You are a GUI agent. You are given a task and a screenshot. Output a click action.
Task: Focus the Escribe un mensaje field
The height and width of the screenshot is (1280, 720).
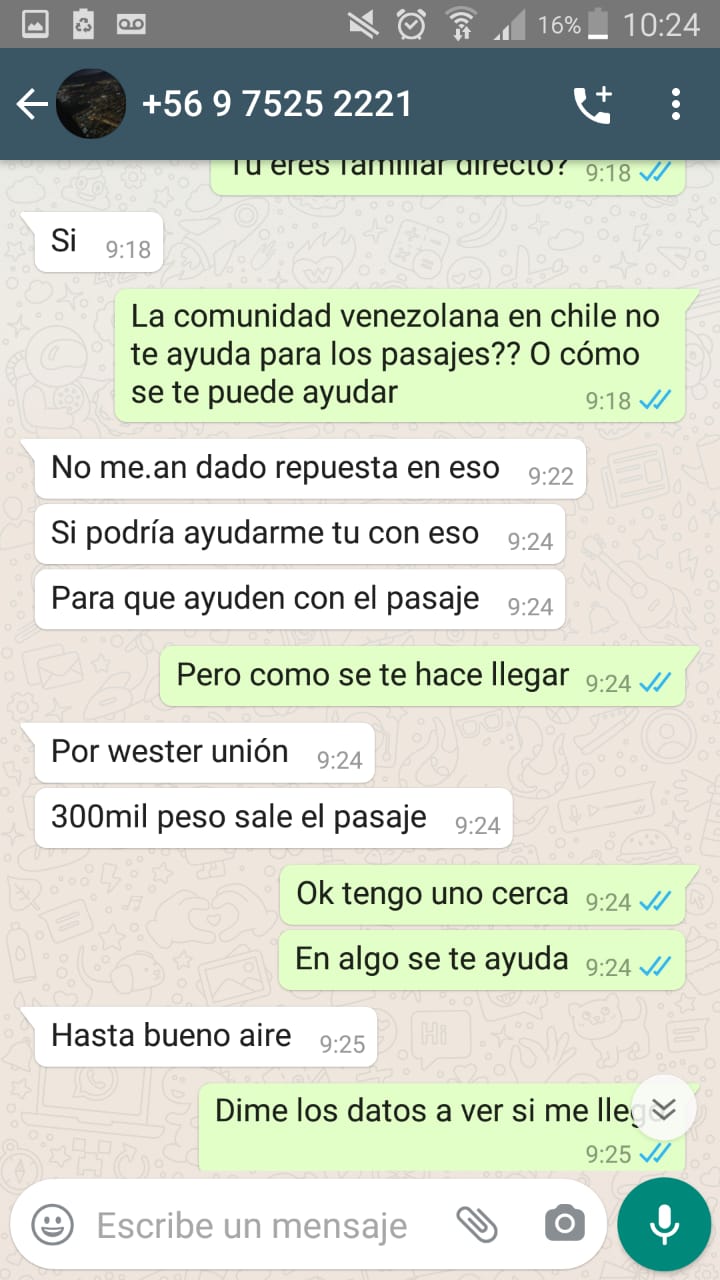(252, 1225)
